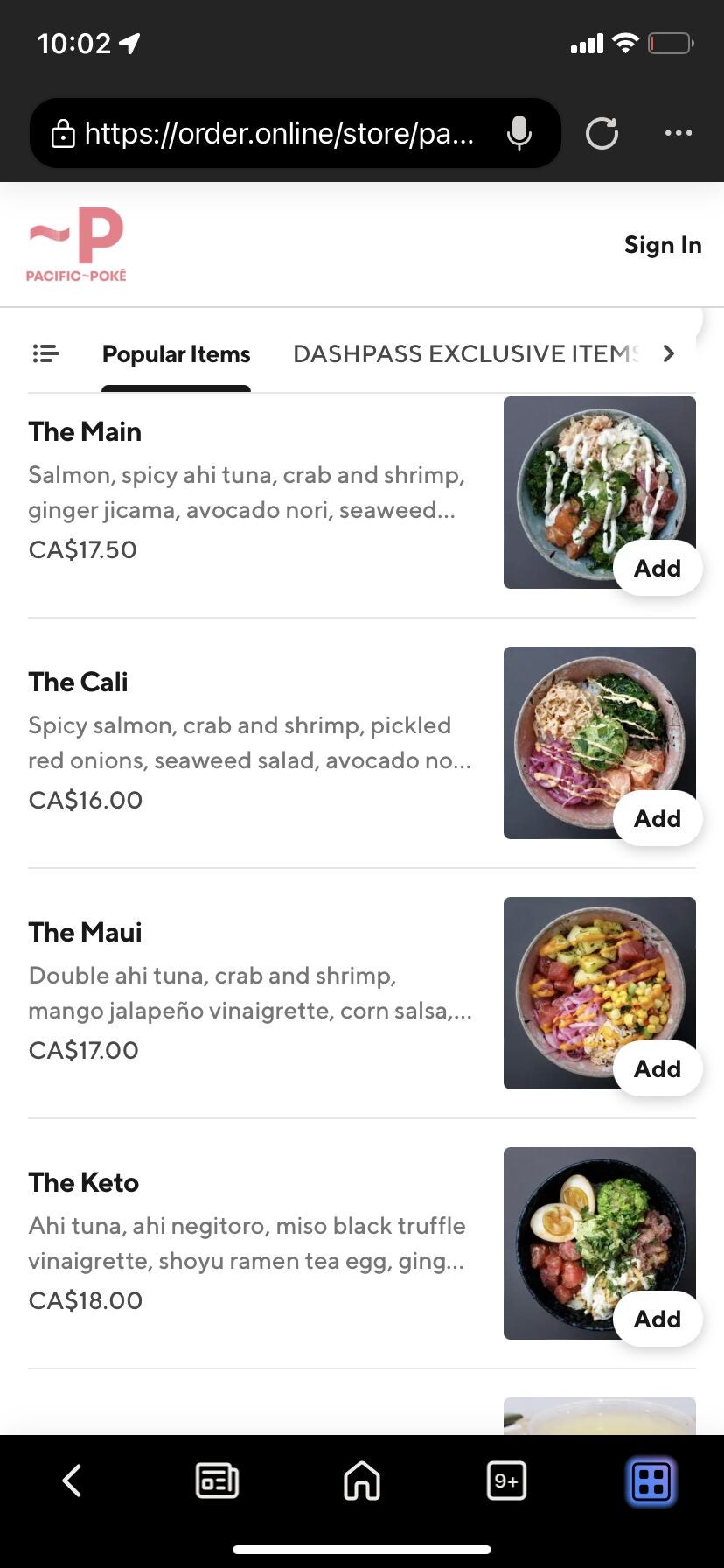Add The Cali bowl to the cart
Viewport: 724px width, 1568px height.
point(657,818)
